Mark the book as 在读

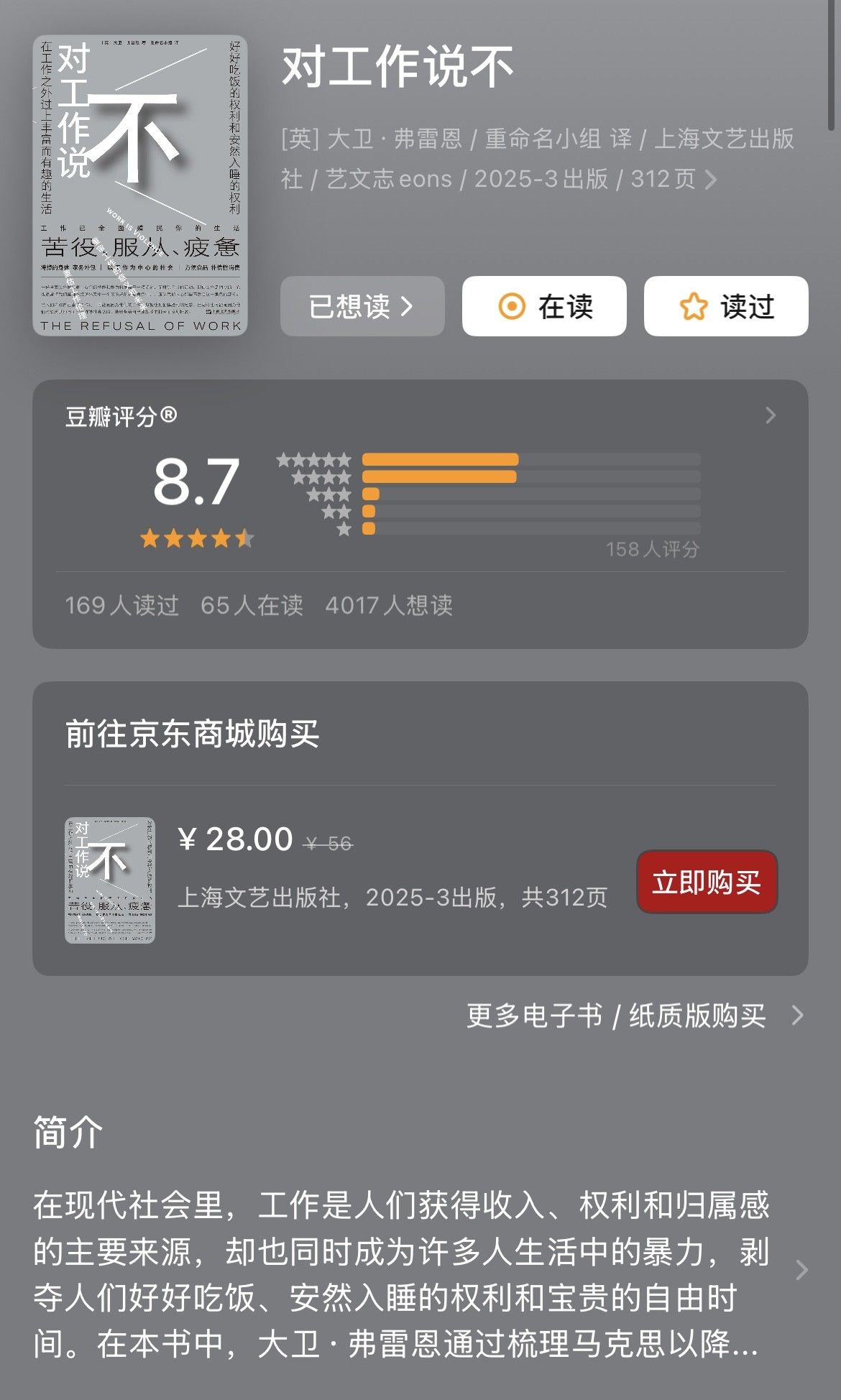[x=544, y=306]
